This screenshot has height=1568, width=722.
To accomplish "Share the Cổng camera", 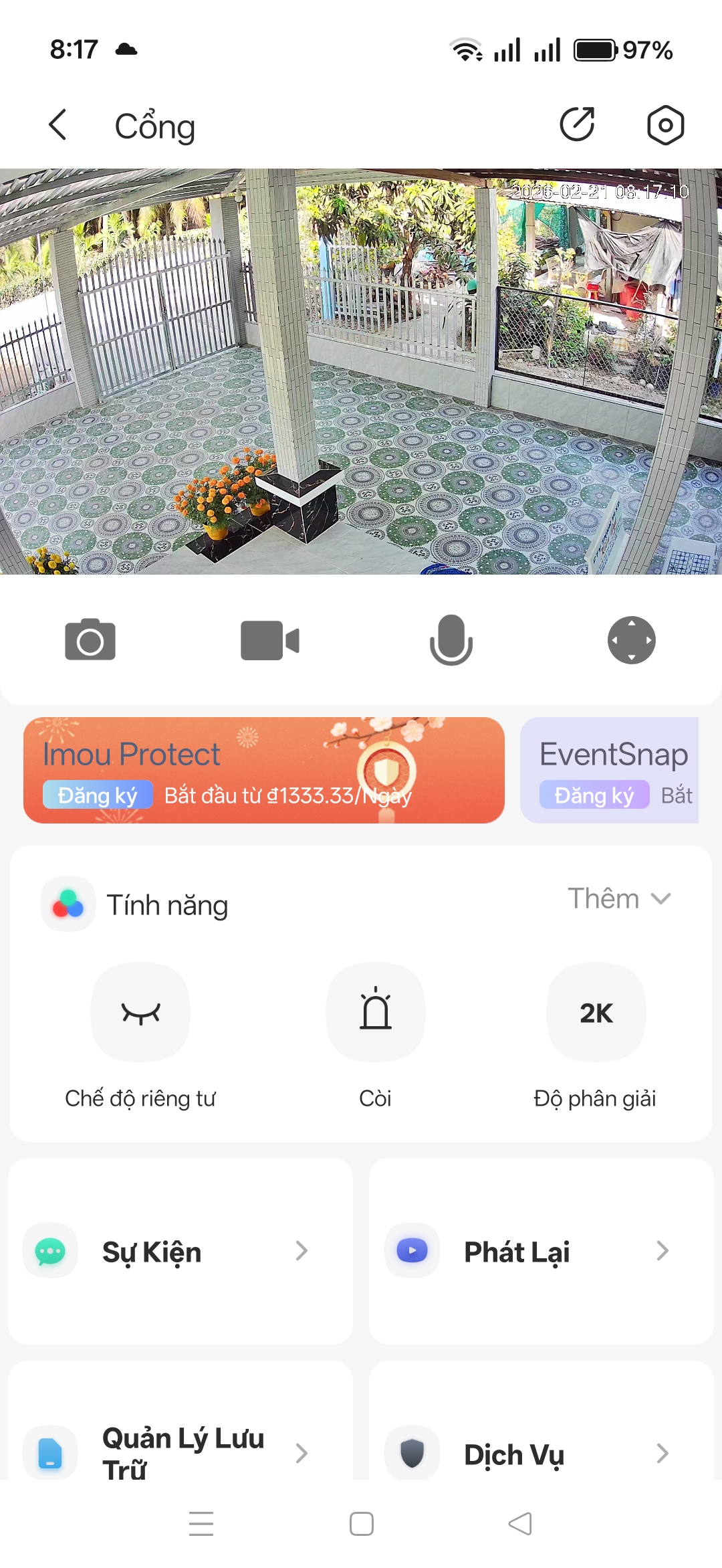I will [577, 124].
